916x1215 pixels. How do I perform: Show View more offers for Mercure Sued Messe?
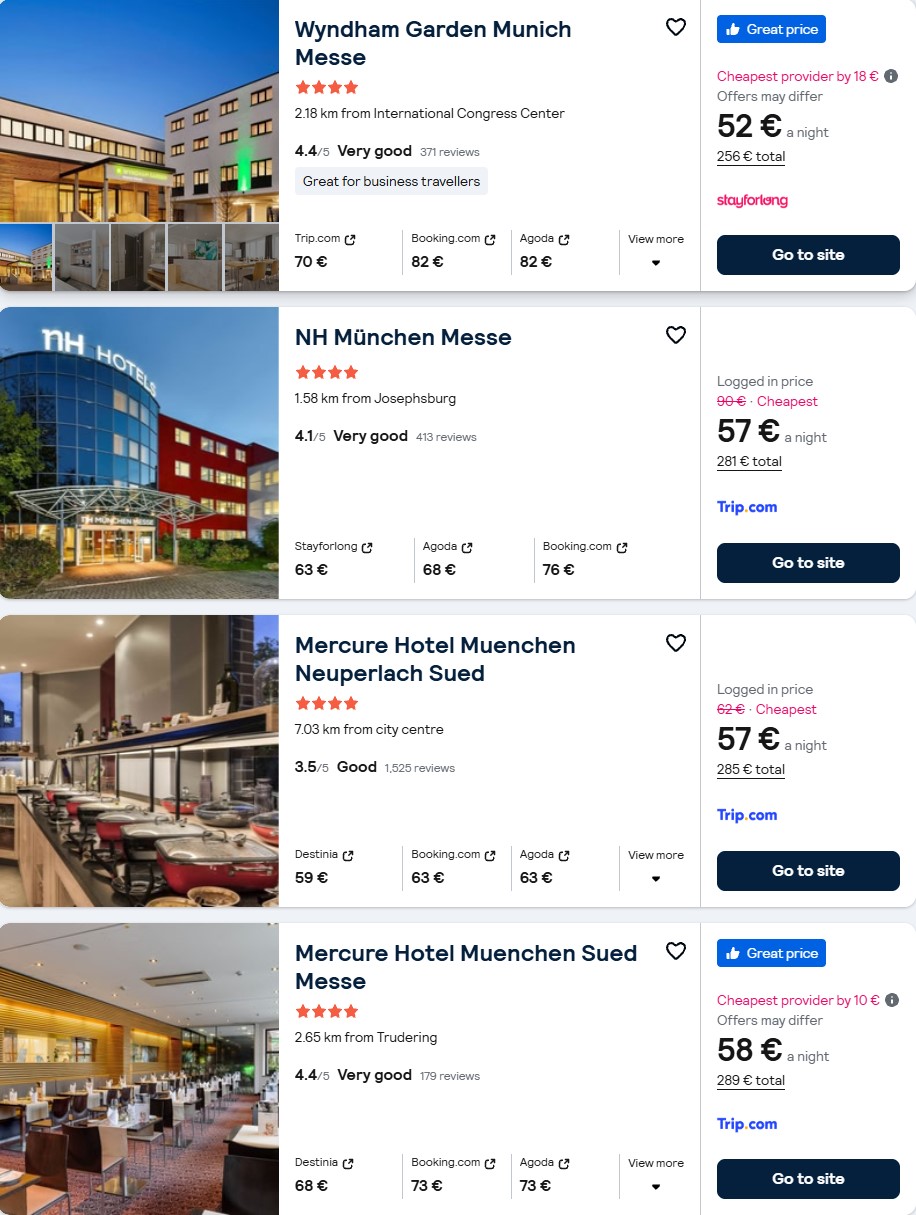(x=656, y=1175)
